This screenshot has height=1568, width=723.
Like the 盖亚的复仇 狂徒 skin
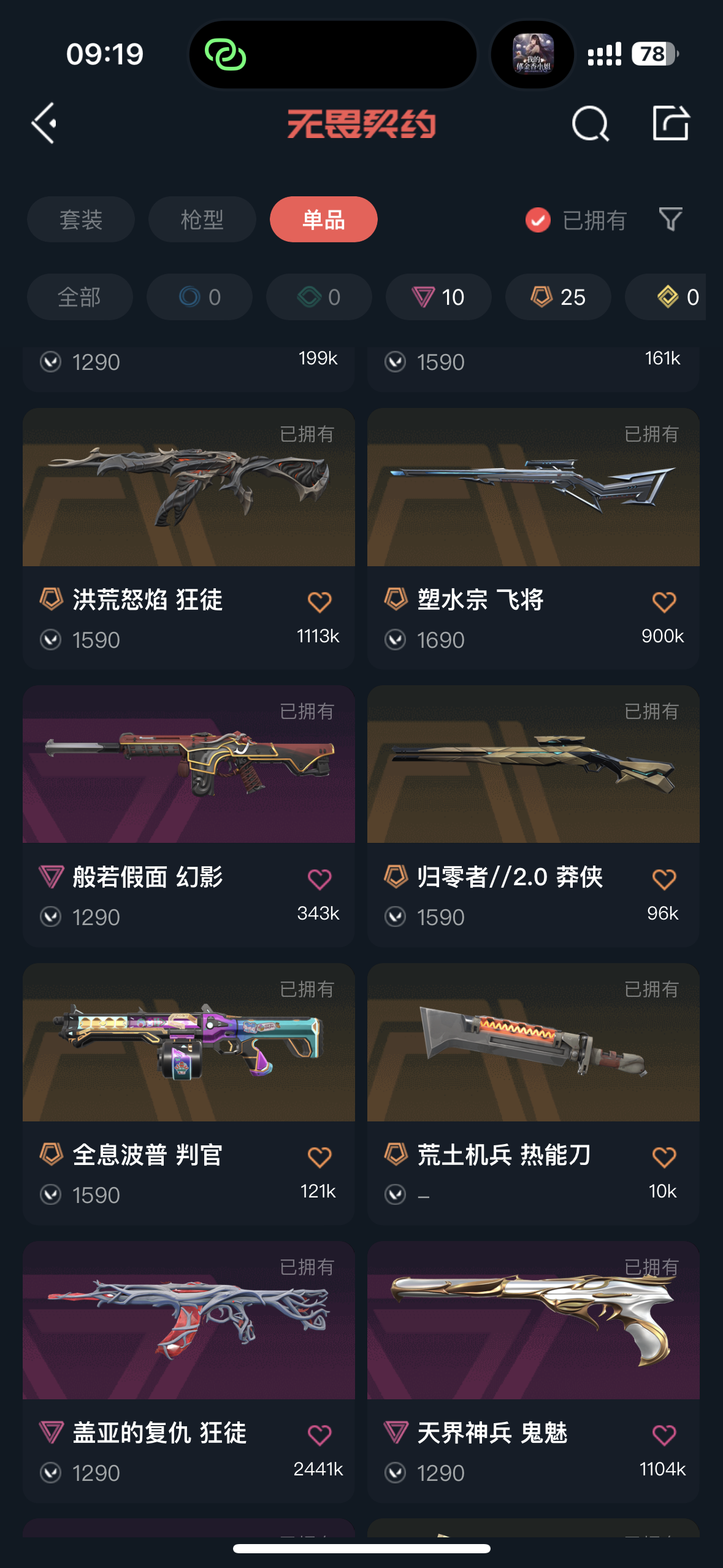(x=319, y=1435)
